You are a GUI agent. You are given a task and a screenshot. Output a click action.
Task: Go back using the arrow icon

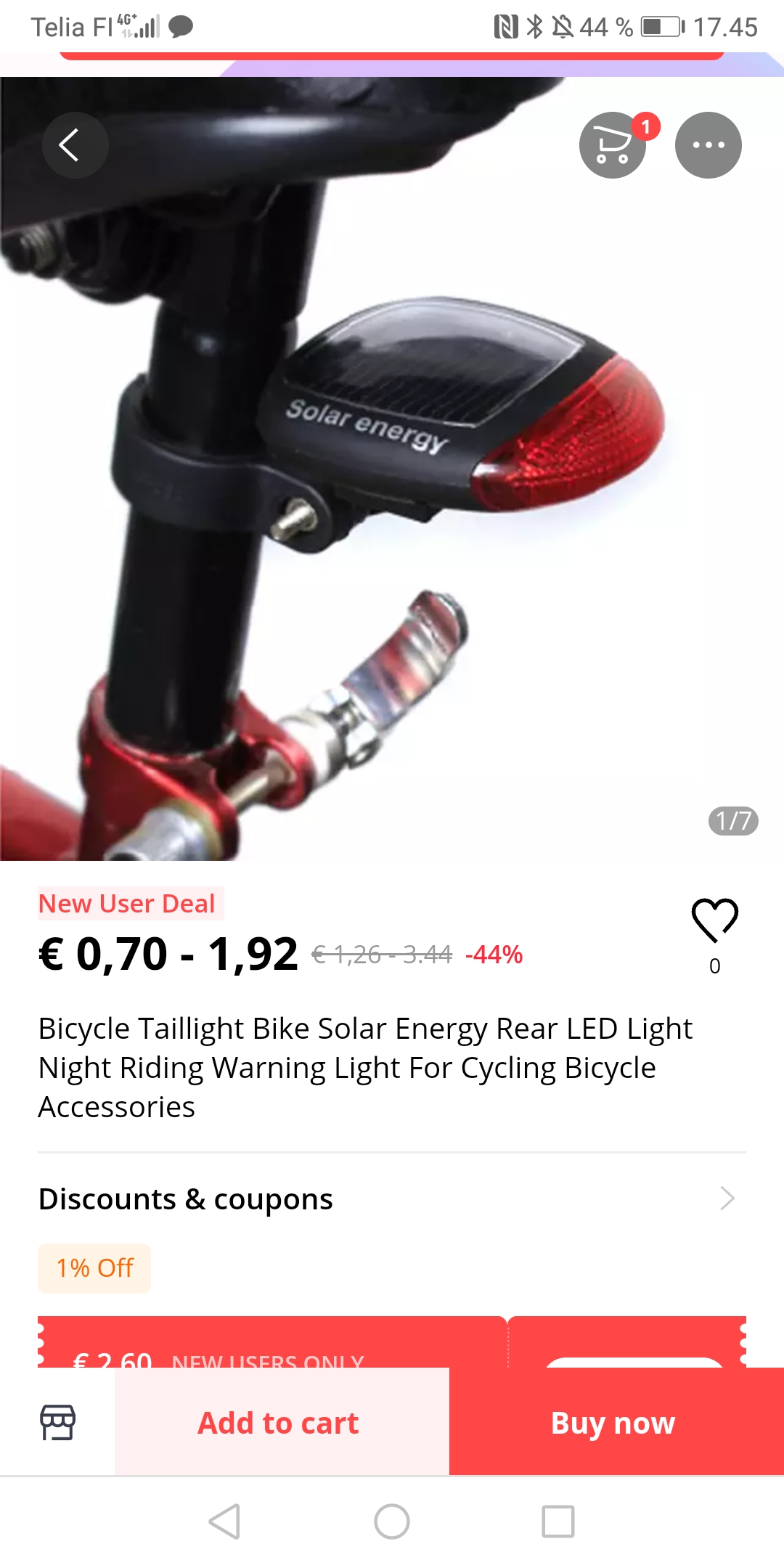pyautogui.click(x=75, y=145)
